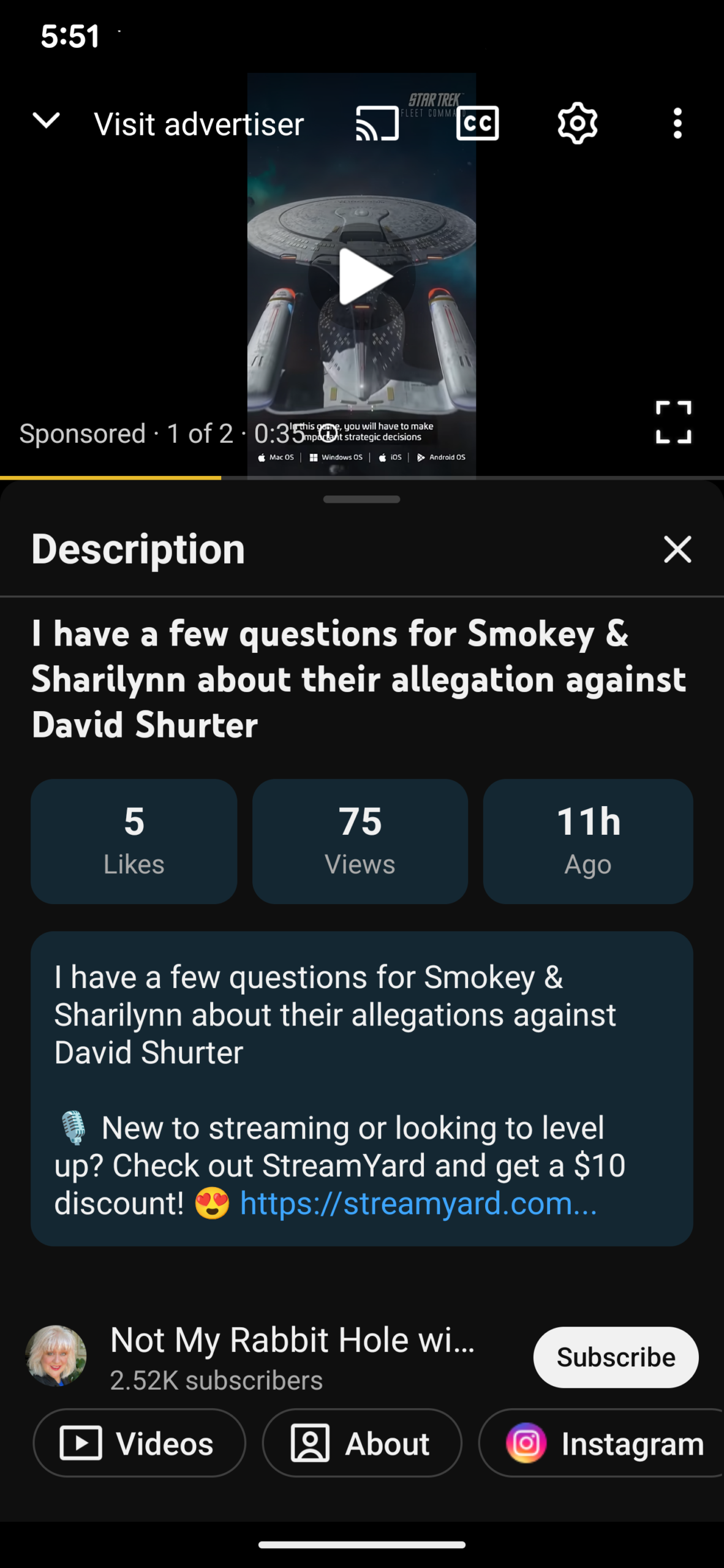Play the paused ad video
The width and height of the screenshot is (724, 1568).
[x=362, y=277]
